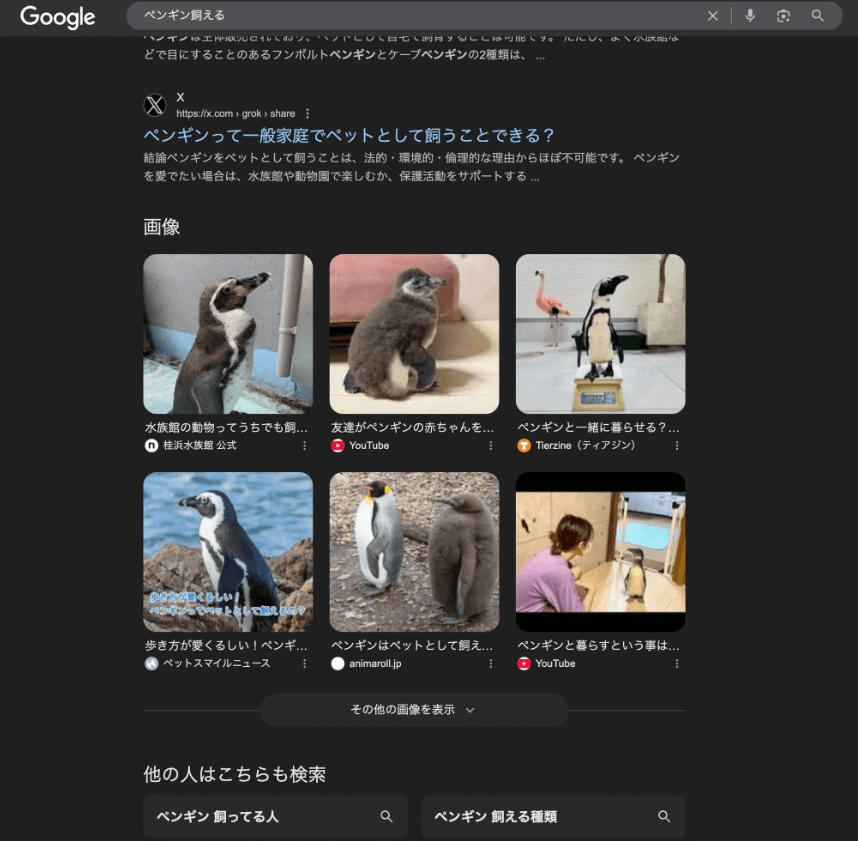Tap the magnifier search button
858x841 pixels.
[x=818, y=16]
